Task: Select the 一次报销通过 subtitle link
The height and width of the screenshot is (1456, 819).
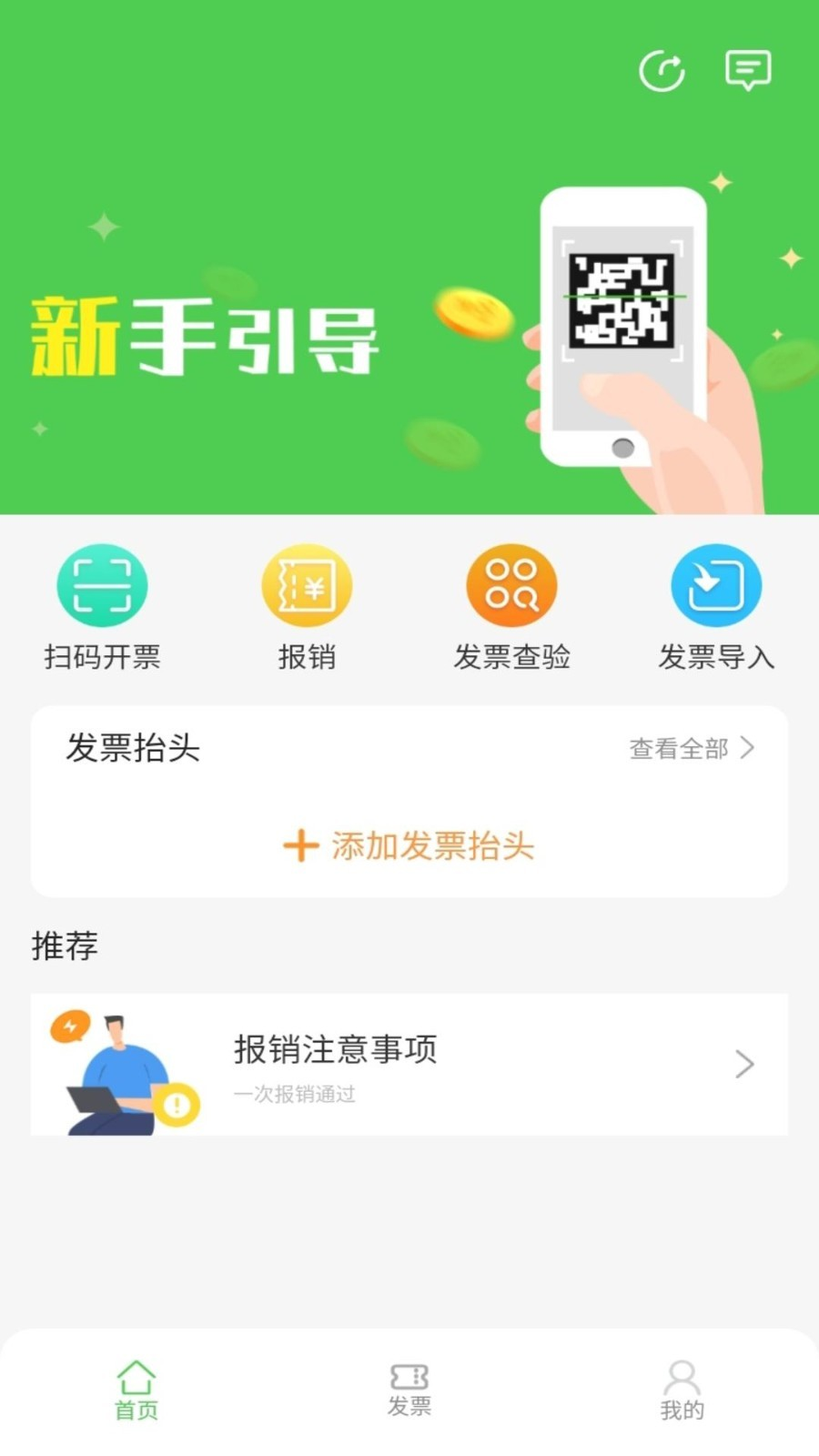Action: 295,1095
